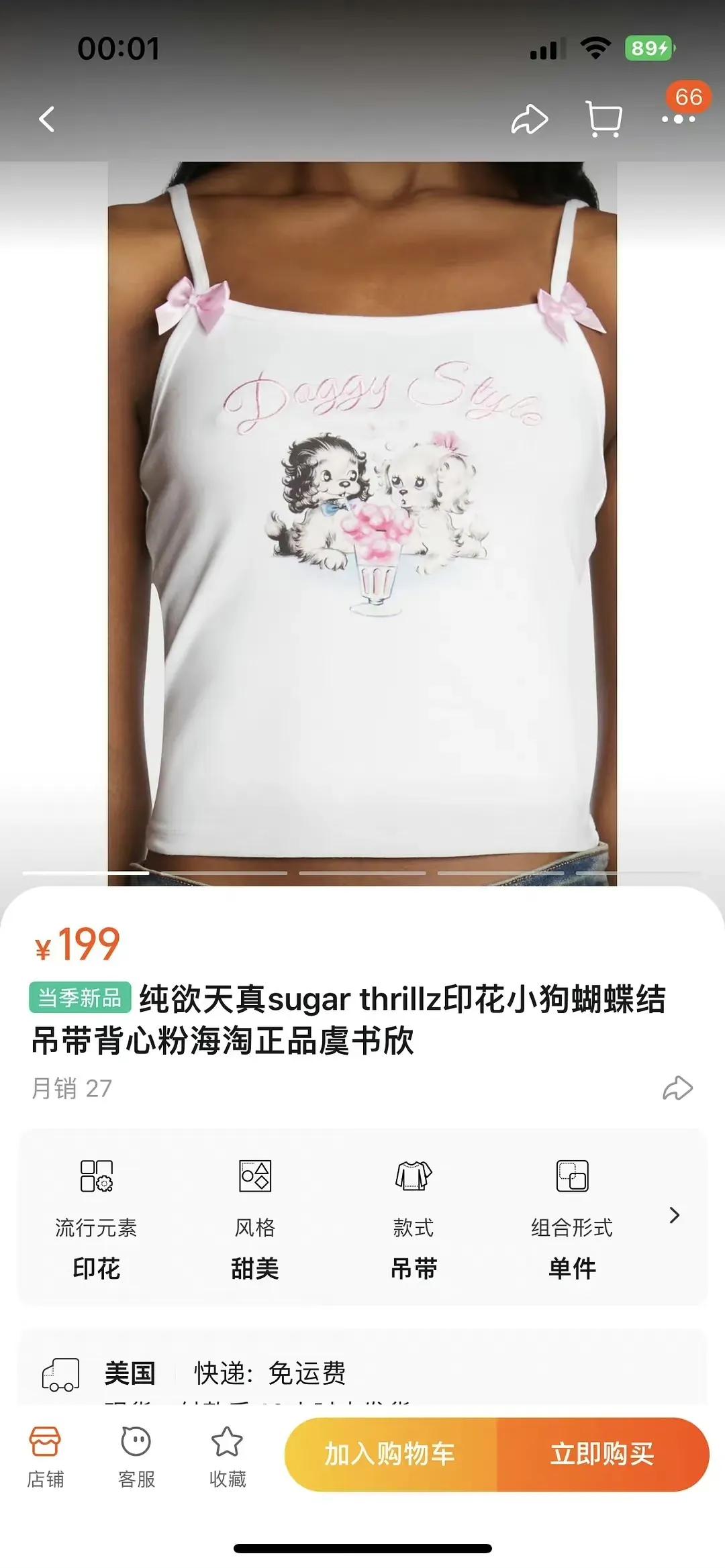Image resolution: width=725 pixels, height=1568 pixels.
Task: Expand product attributes with the chevron
Action: [x=675, y=1215]
